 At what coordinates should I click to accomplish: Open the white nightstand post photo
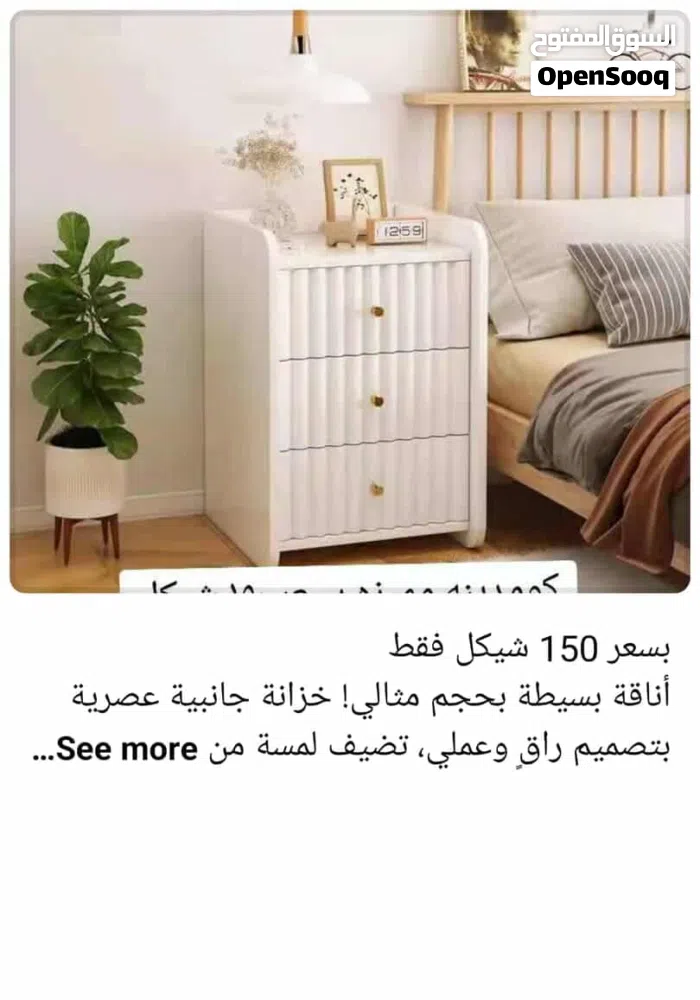click(350, 300)
